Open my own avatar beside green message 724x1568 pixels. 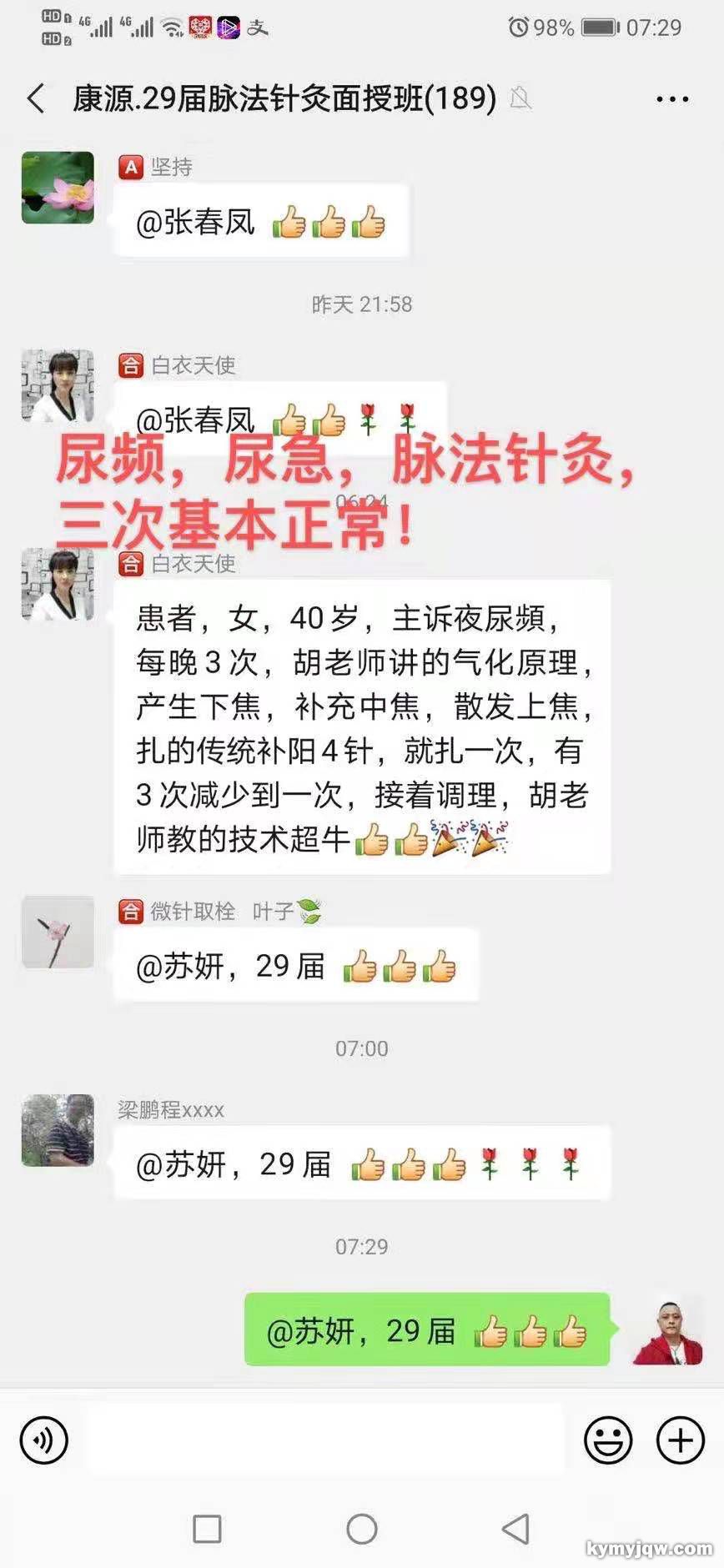(667, 1329)
